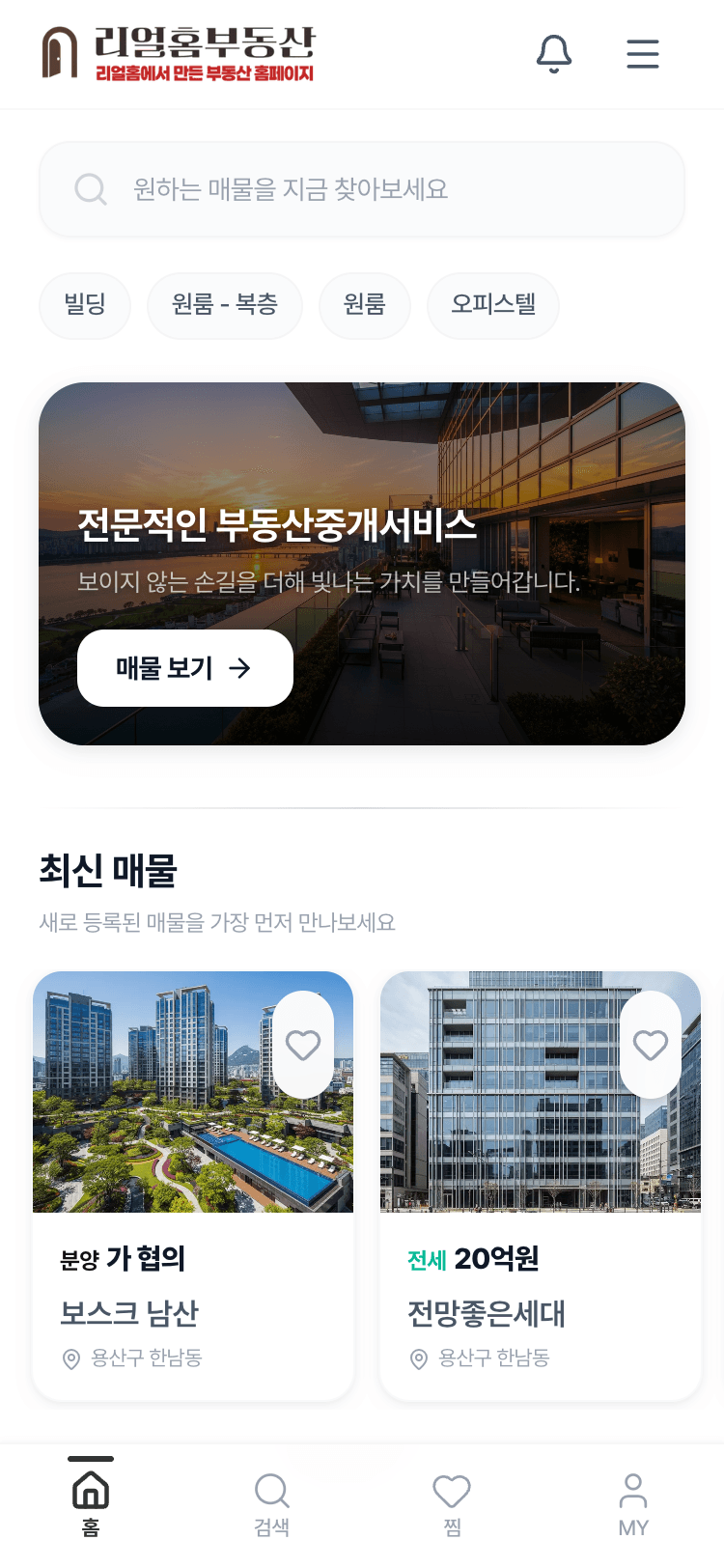The height and width of the screenshot is (1568, 724).
Task: Select the 원룸 - 복층 filter
Action: tap(225, 305)
